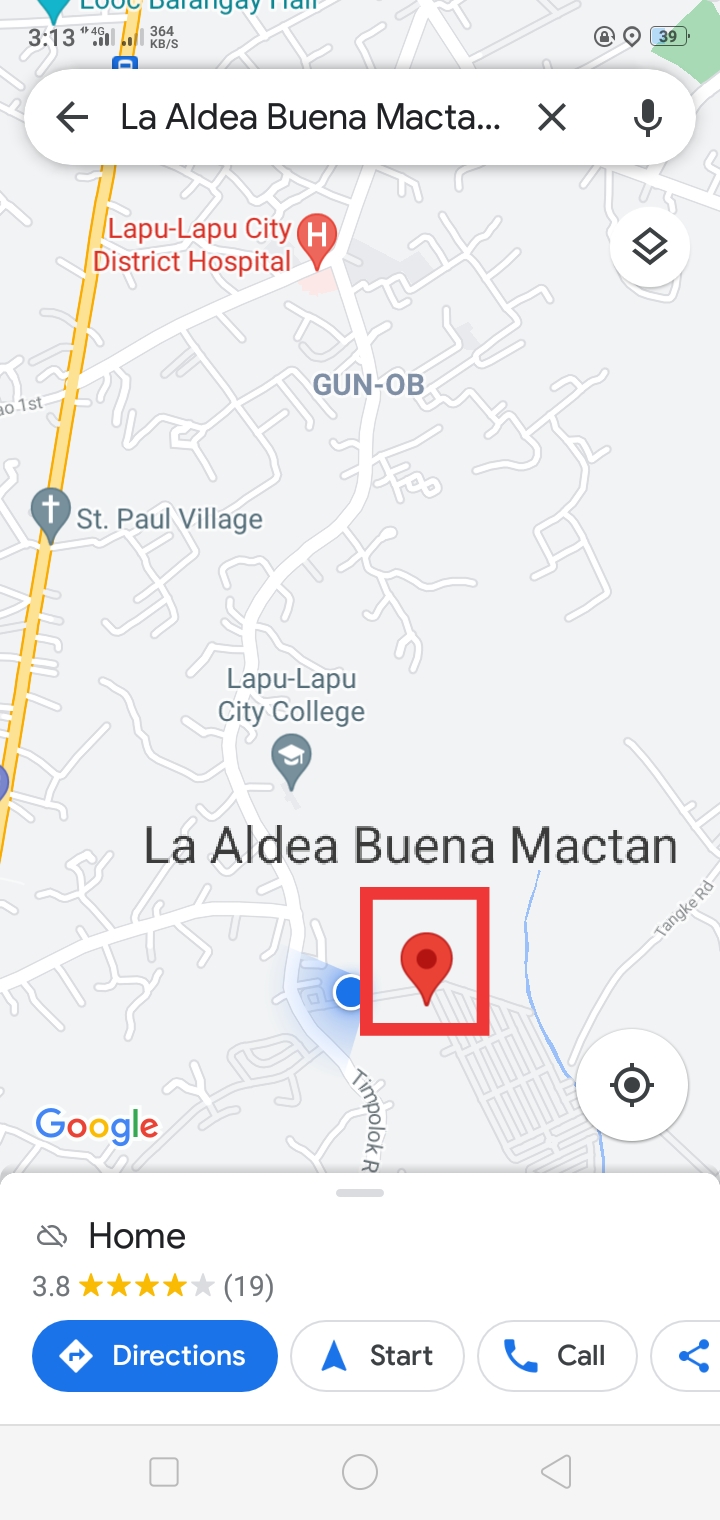Edit the La Aldea Buena Mactan search field

(310, 118)
